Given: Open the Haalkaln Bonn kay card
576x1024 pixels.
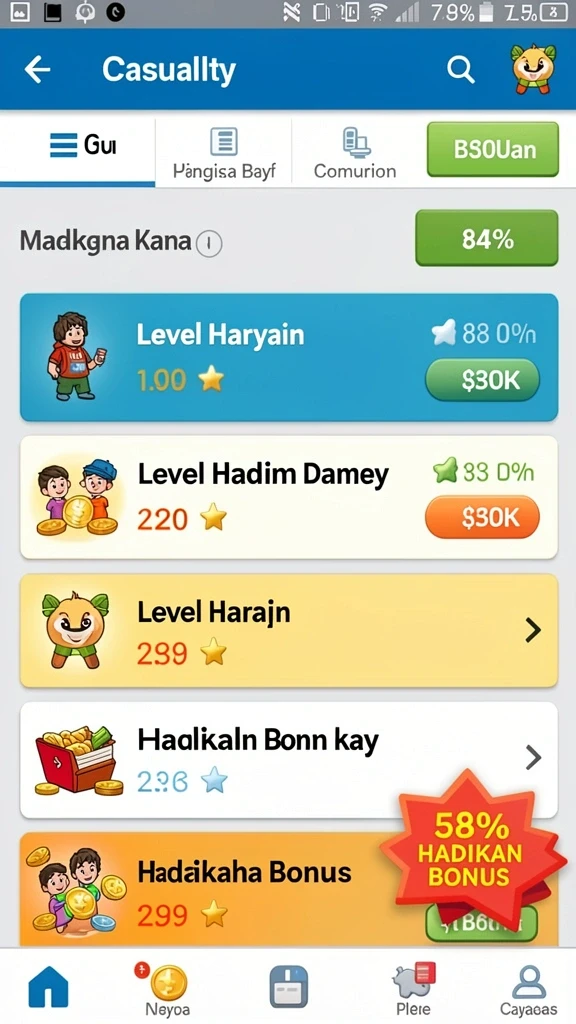Looking at the screenshot, I should pos(289,760).
